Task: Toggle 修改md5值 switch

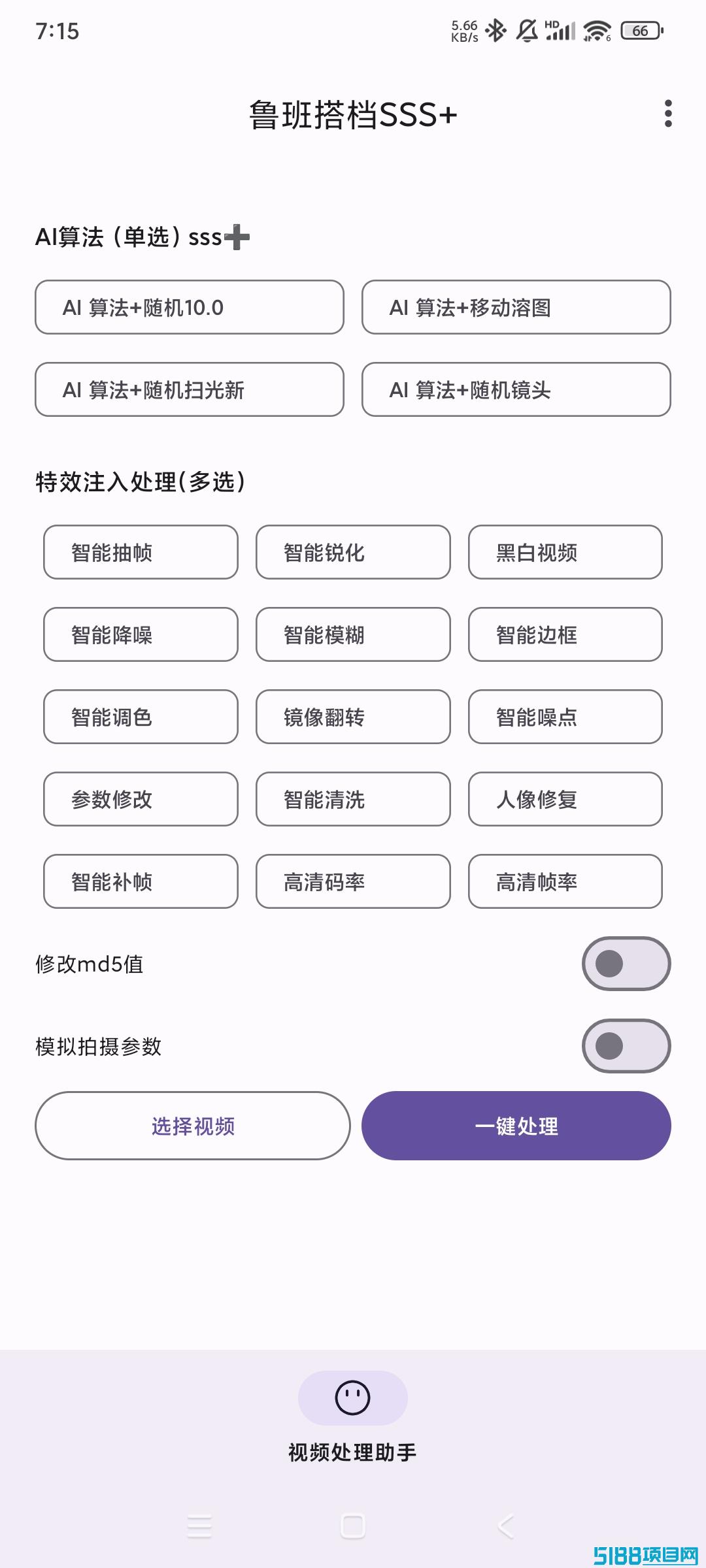Action: pyautogui.click(x=626, y=964)
